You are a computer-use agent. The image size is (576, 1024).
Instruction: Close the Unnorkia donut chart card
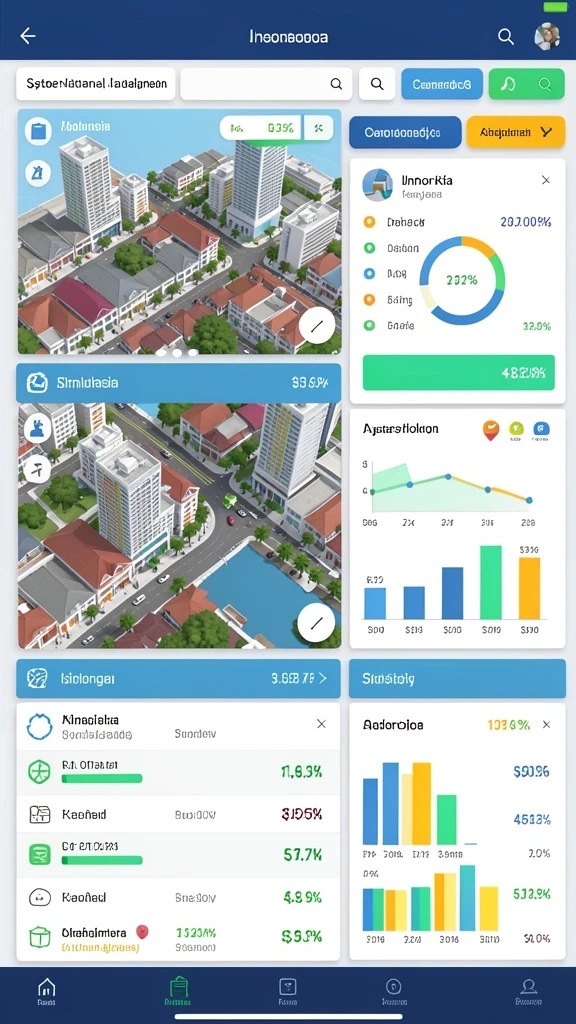(x=546, y=180)
